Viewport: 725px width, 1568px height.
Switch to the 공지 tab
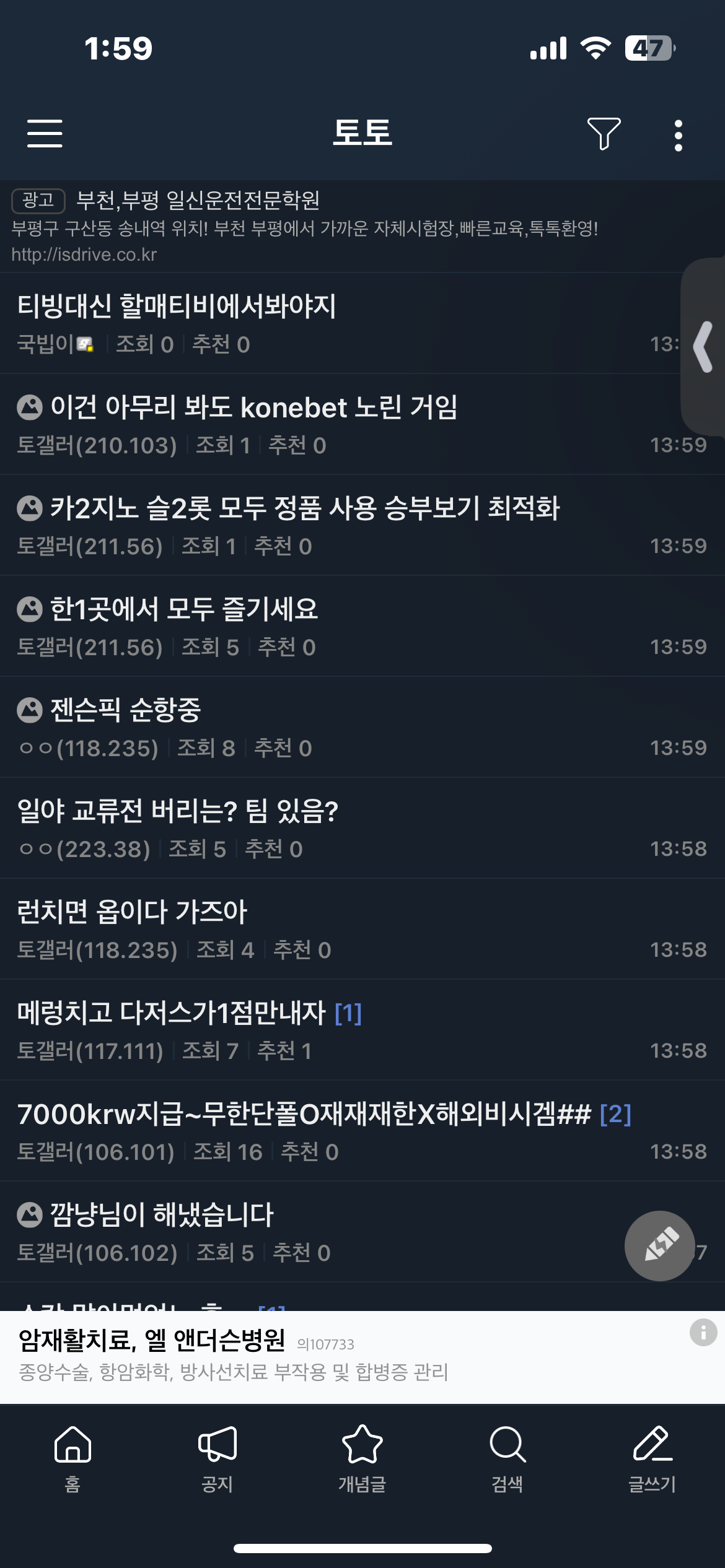click(217, 1458)
